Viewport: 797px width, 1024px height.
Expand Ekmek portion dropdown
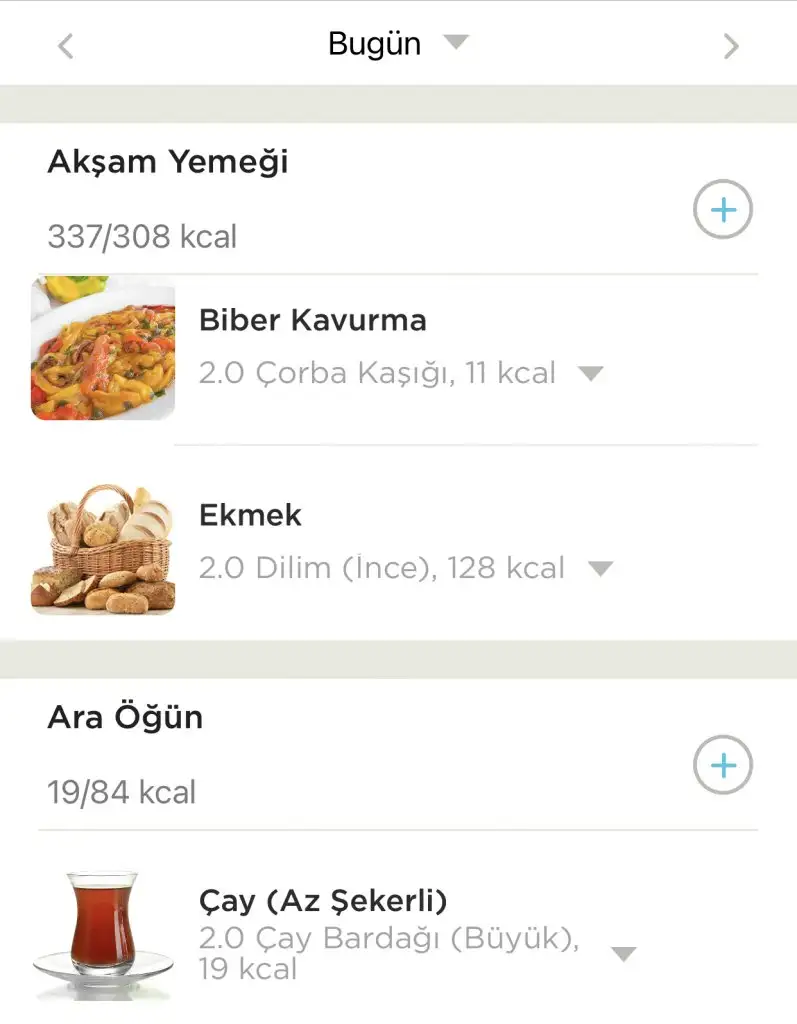click(599, 569)
